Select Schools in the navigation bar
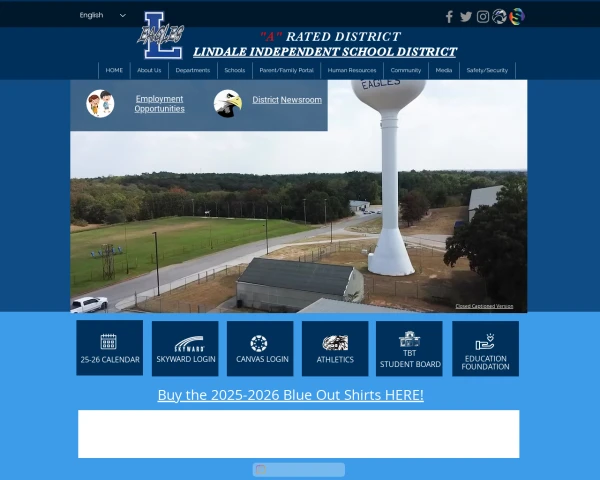This screenshot has width=600, height=480. [234, 71]
